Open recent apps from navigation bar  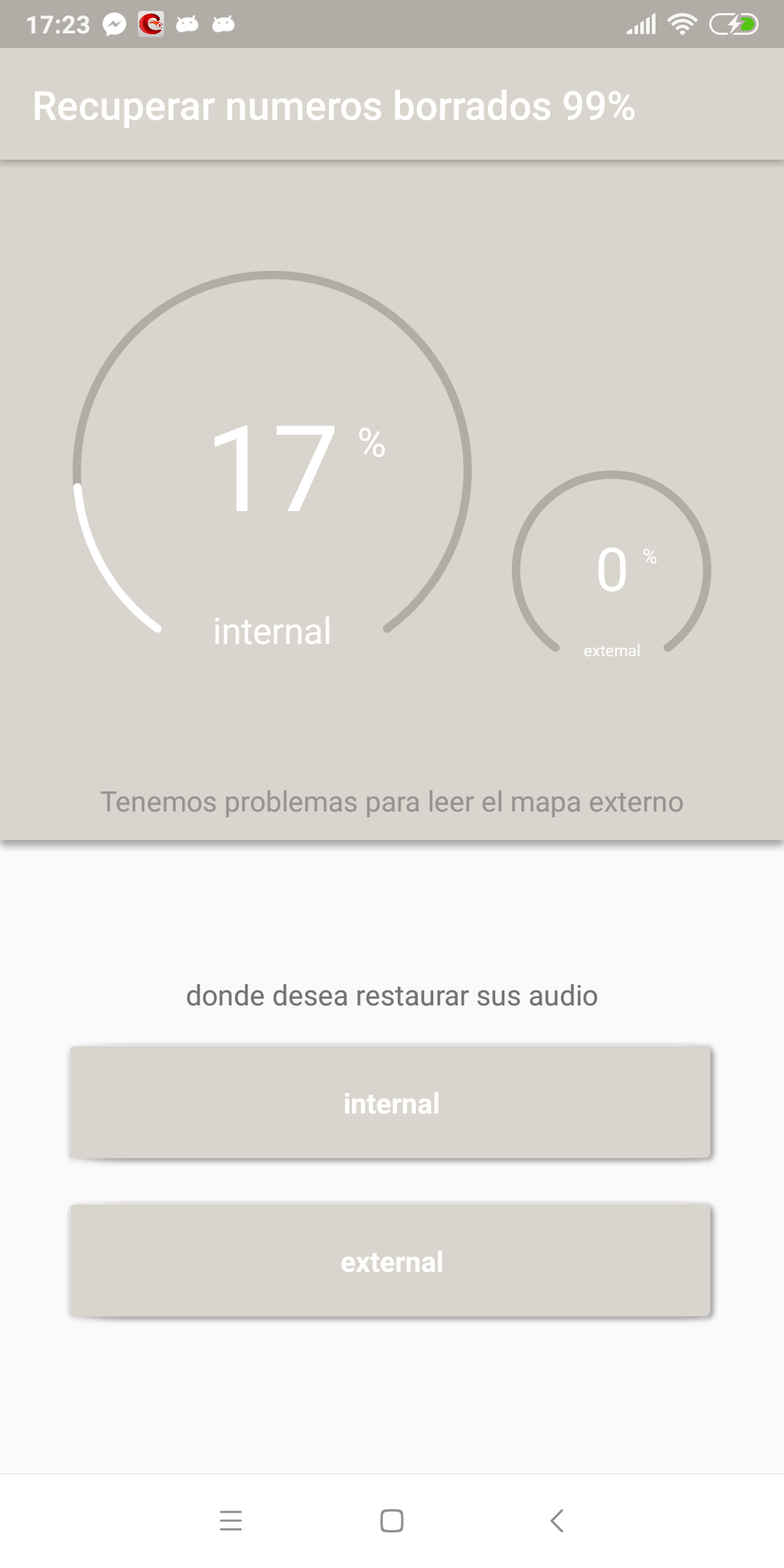click(231, 1520)
